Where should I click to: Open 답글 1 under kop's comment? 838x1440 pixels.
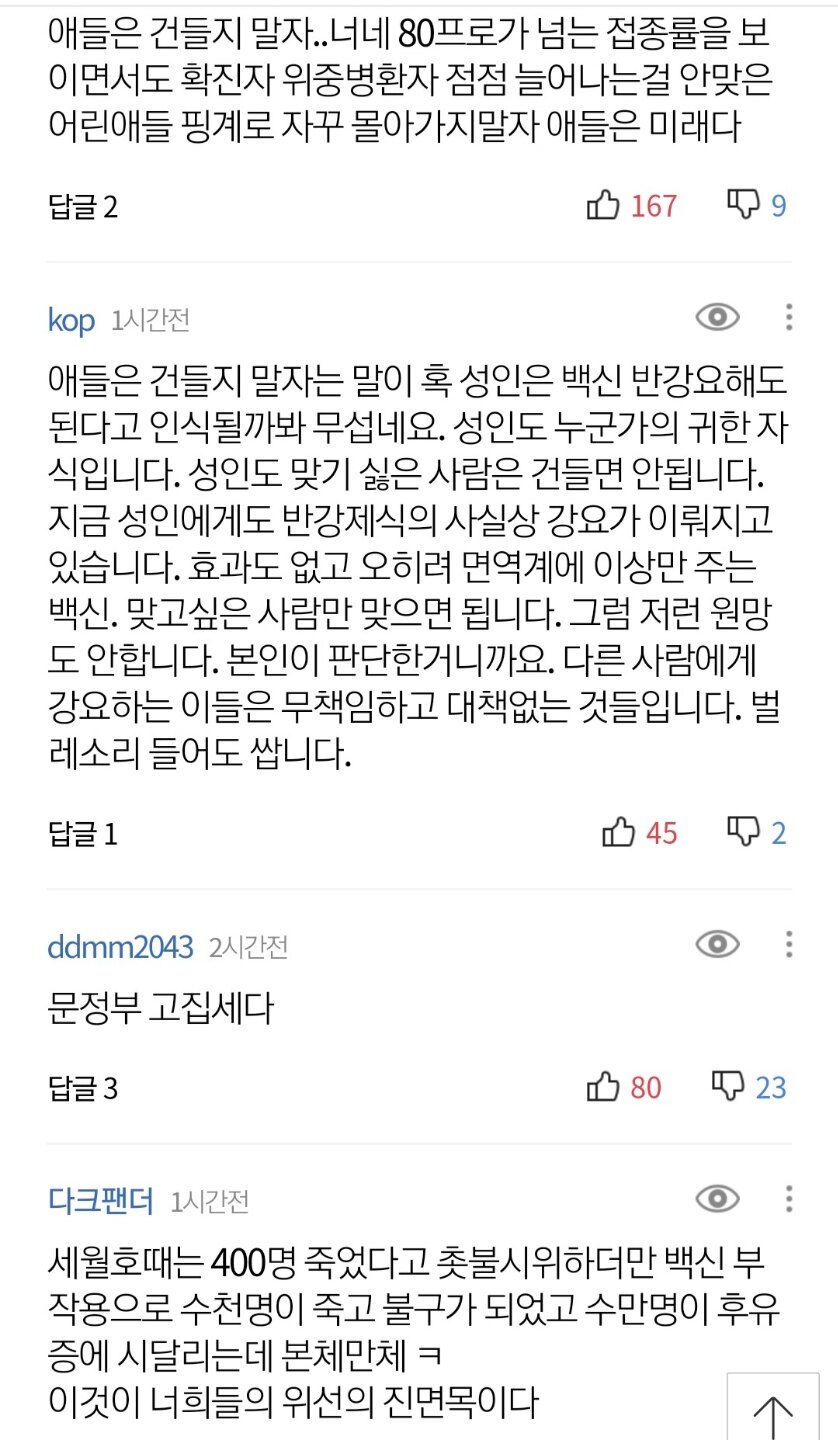point(83,834)
